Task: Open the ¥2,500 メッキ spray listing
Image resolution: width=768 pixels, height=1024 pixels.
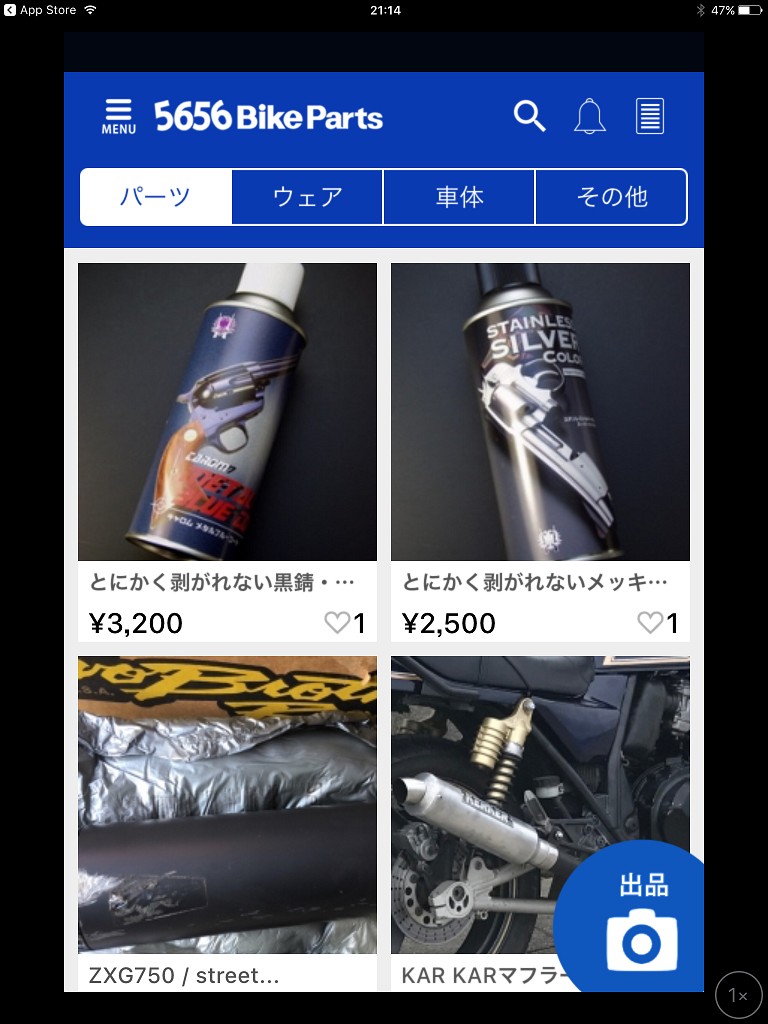Action: point(540,412)
